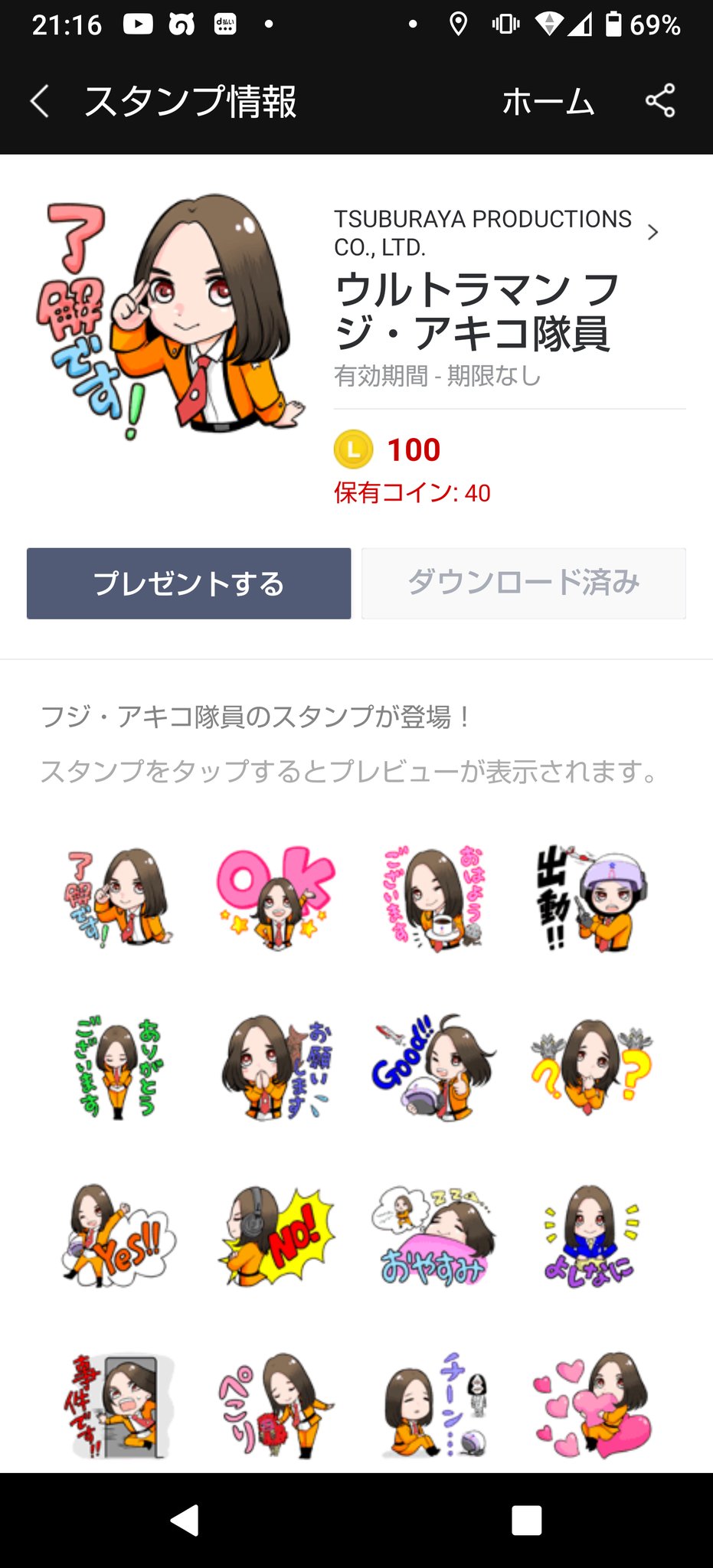Preview the おやすみ sticker
713x1568 pixels.
[433, 1236]
